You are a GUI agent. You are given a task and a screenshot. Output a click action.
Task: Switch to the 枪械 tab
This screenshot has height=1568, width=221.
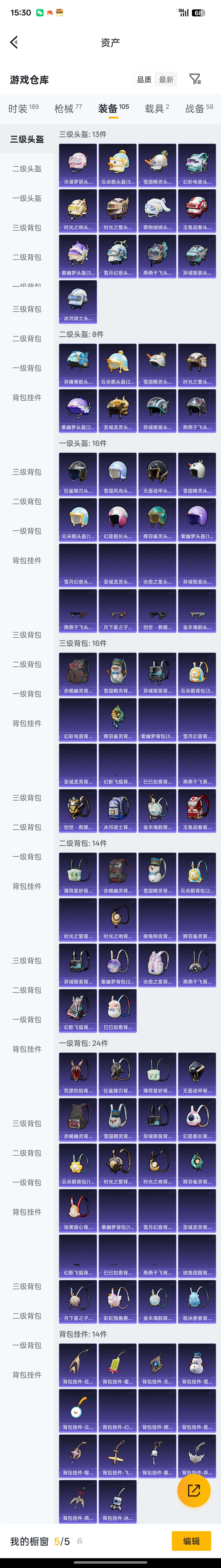(67, 108)
